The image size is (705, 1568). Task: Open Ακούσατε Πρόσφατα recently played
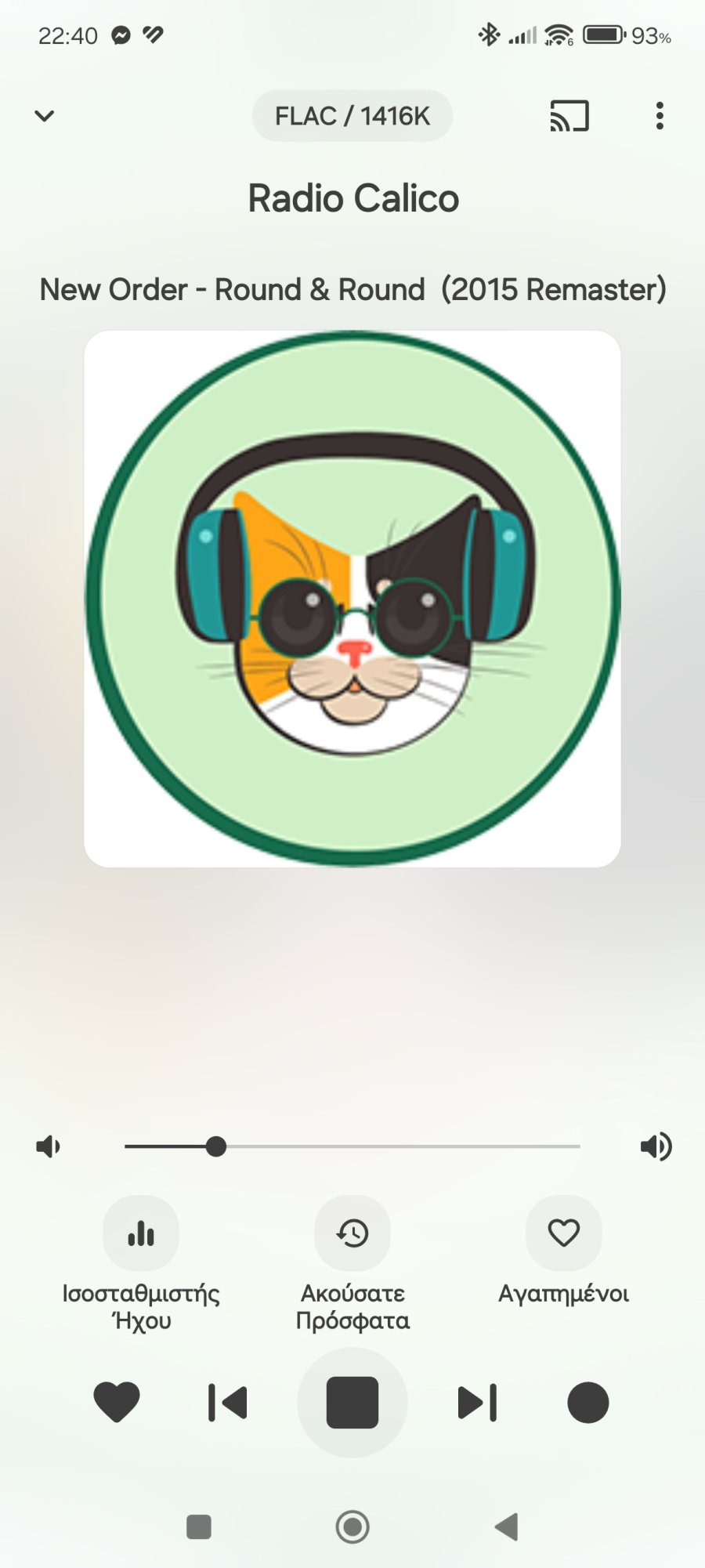(x=352, y=1233)
